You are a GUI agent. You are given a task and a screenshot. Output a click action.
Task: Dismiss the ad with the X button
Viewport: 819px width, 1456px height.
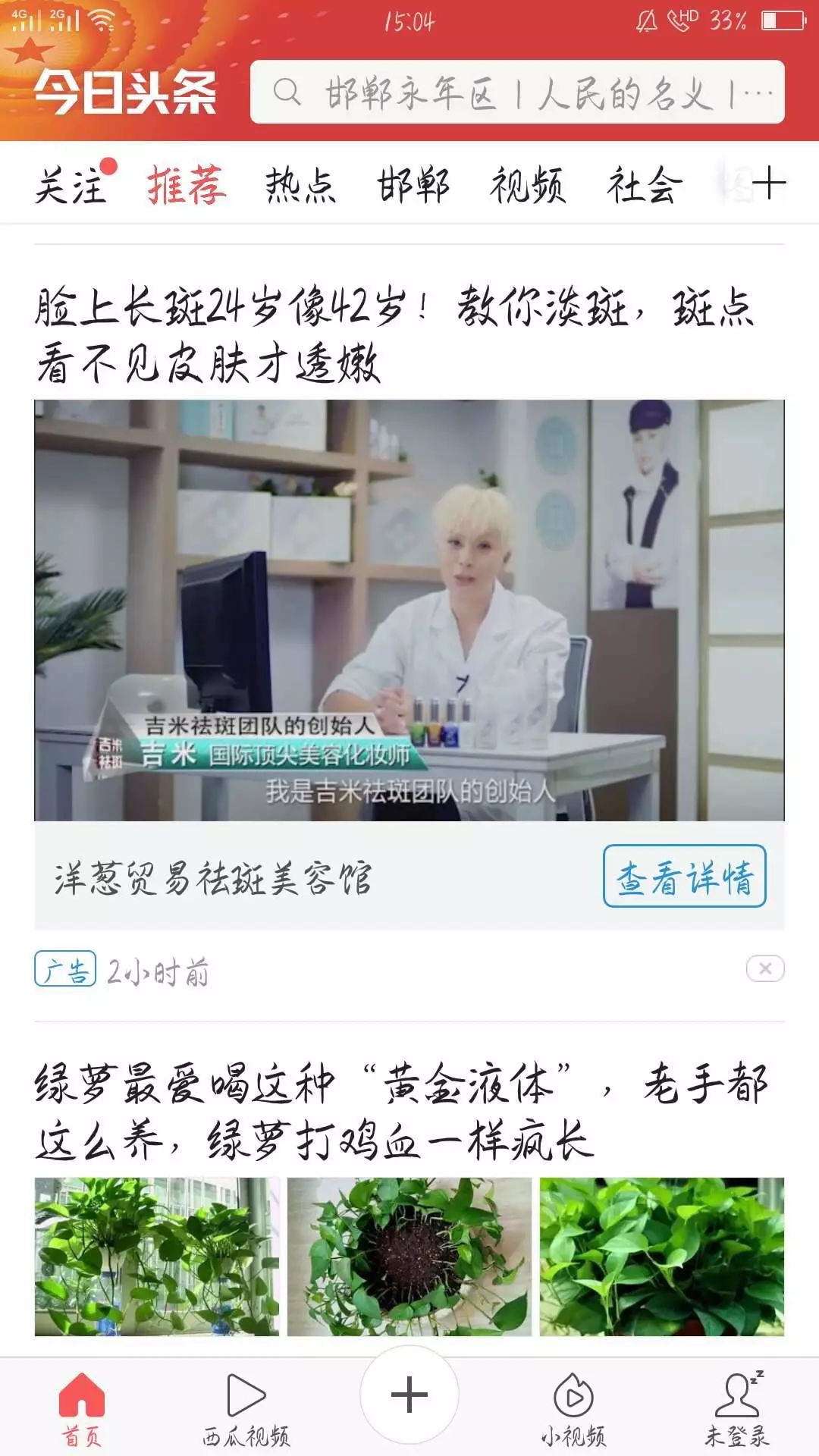(x=764, y=968)
